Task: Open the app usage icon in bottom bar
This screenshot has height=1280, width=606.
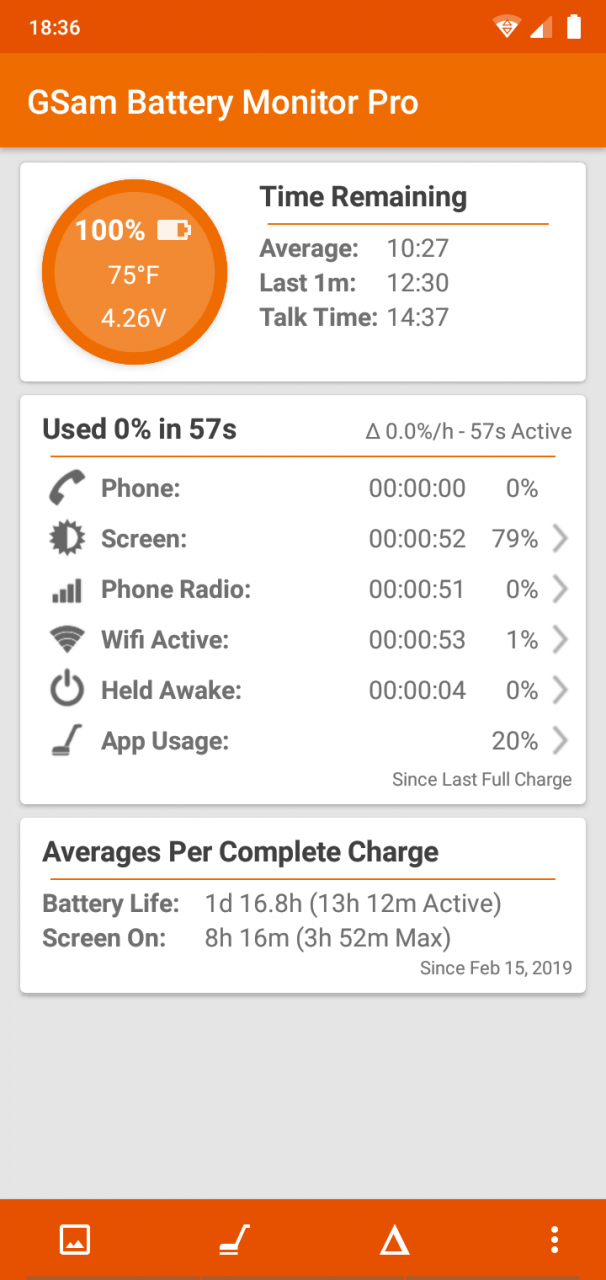Action: [235, 1240]
